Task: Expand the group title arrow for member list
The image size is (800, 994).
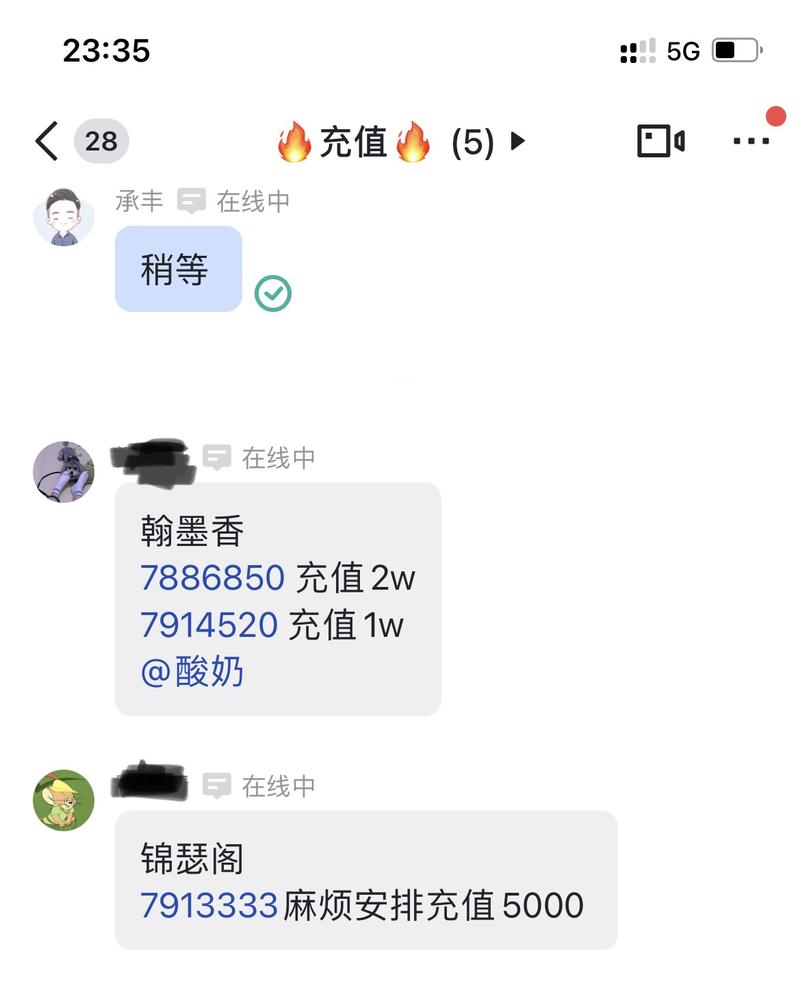Action: pos(518,142)
